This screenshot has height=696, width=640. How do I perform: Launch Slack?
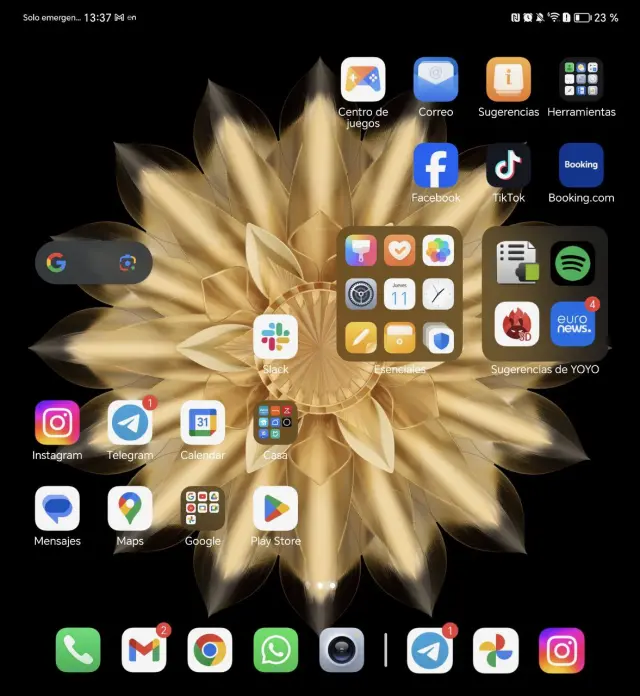pos(275,337)
